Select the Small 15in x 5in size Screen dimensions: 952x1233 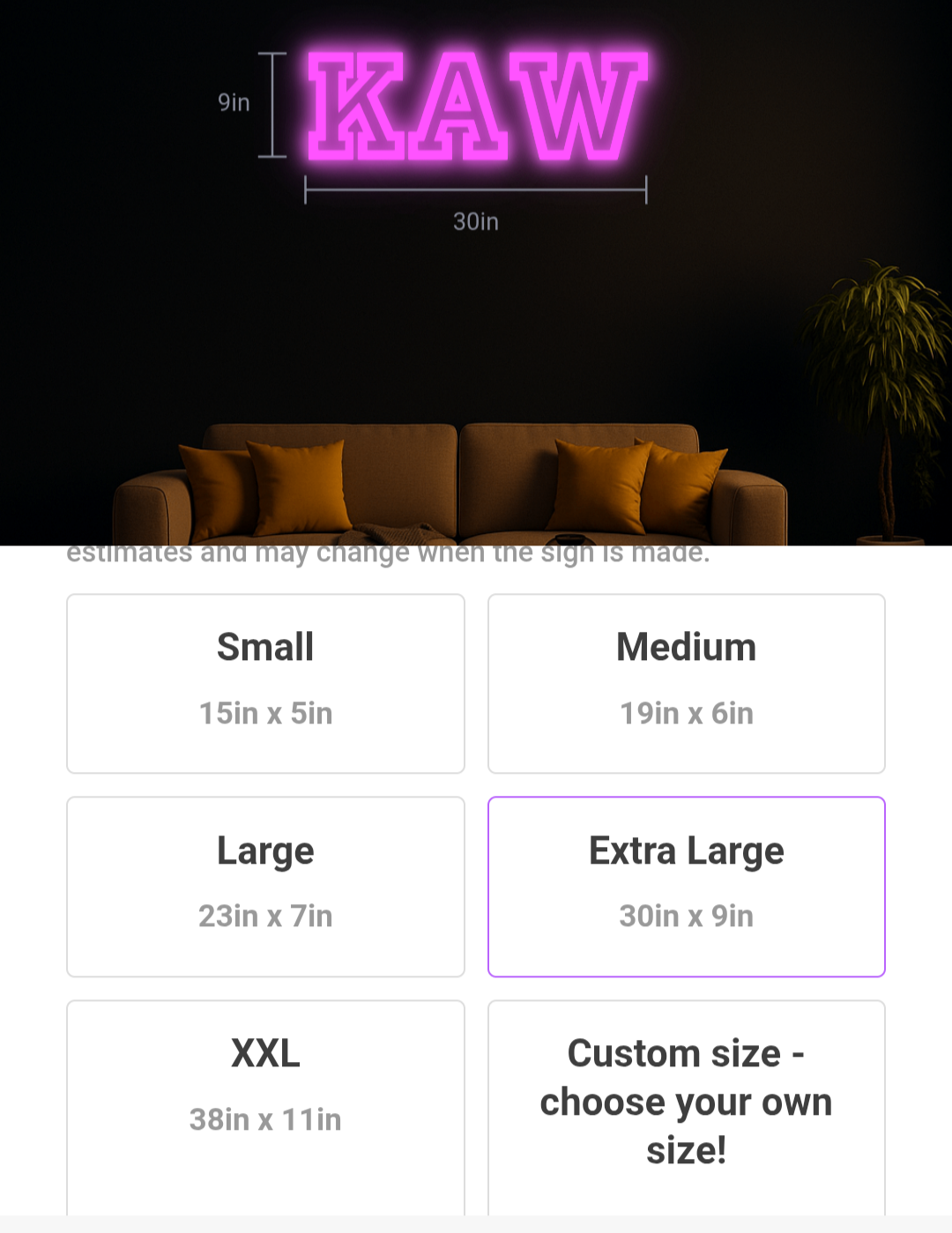click(x=265, y=683)
